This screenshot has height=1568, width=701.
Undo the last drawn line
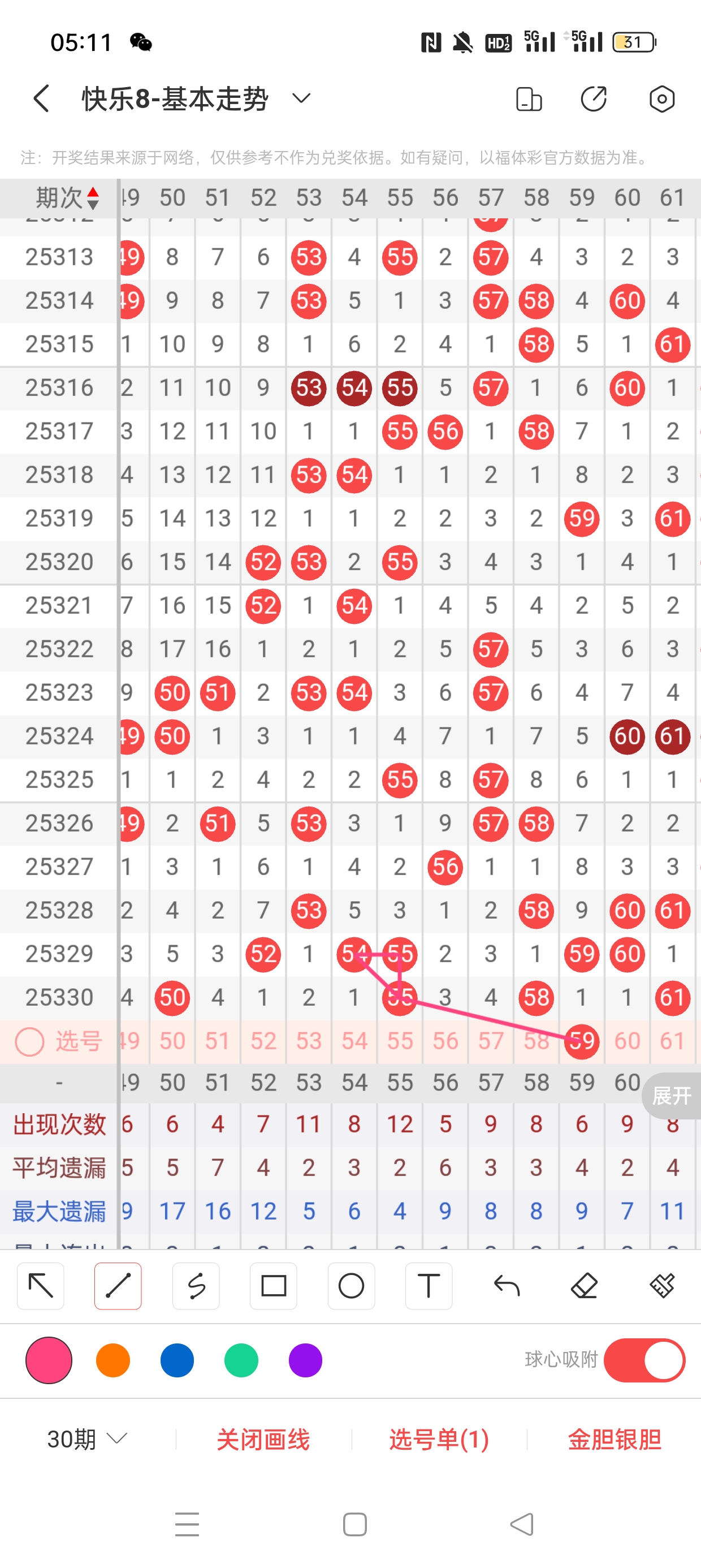pyautogui.click(x=507, y=1286)
